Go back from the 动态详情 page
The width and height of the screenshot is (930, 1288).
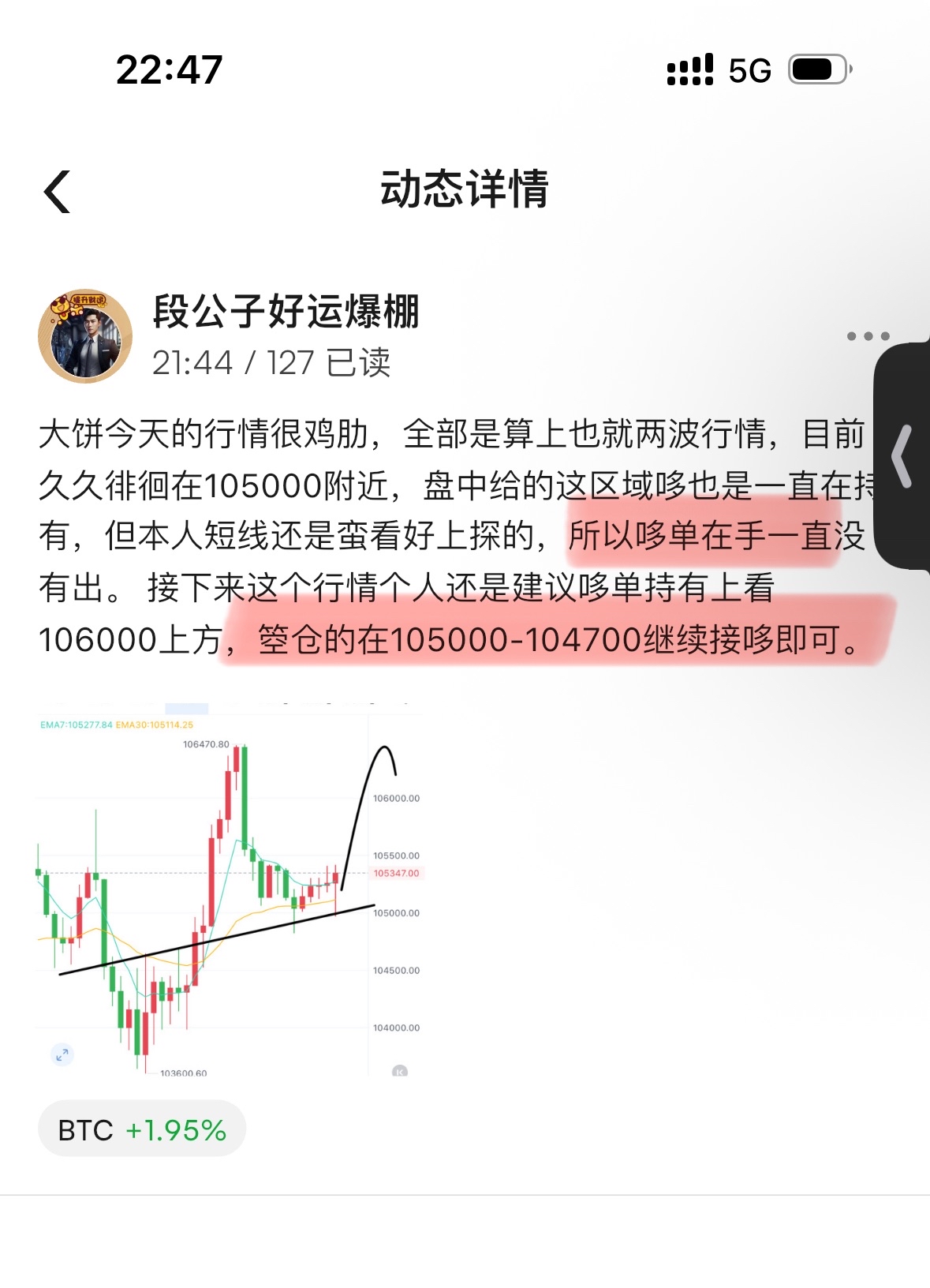57,191
